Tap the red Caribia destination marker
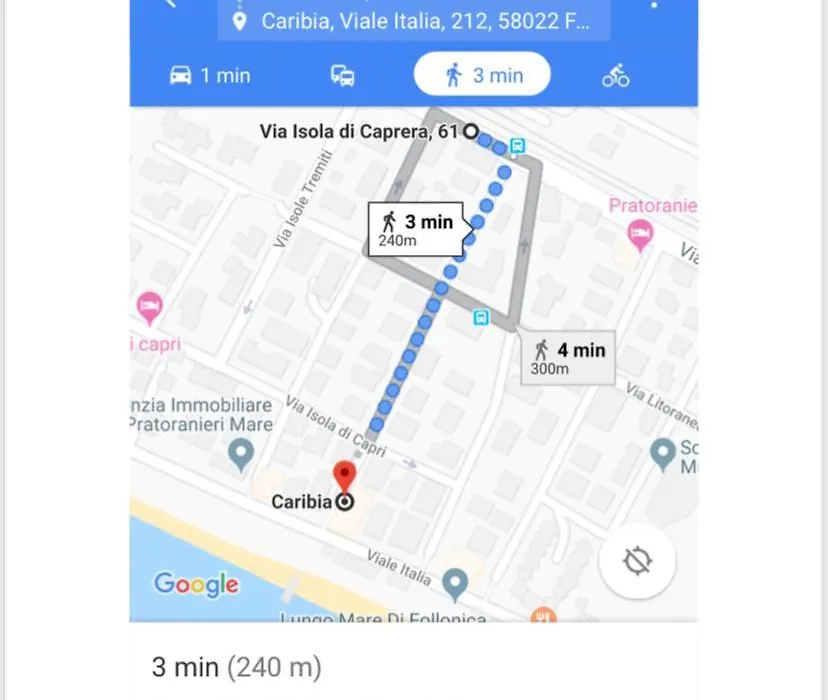The width and height of the screenshot is (828, 700). tap(345, 476)
